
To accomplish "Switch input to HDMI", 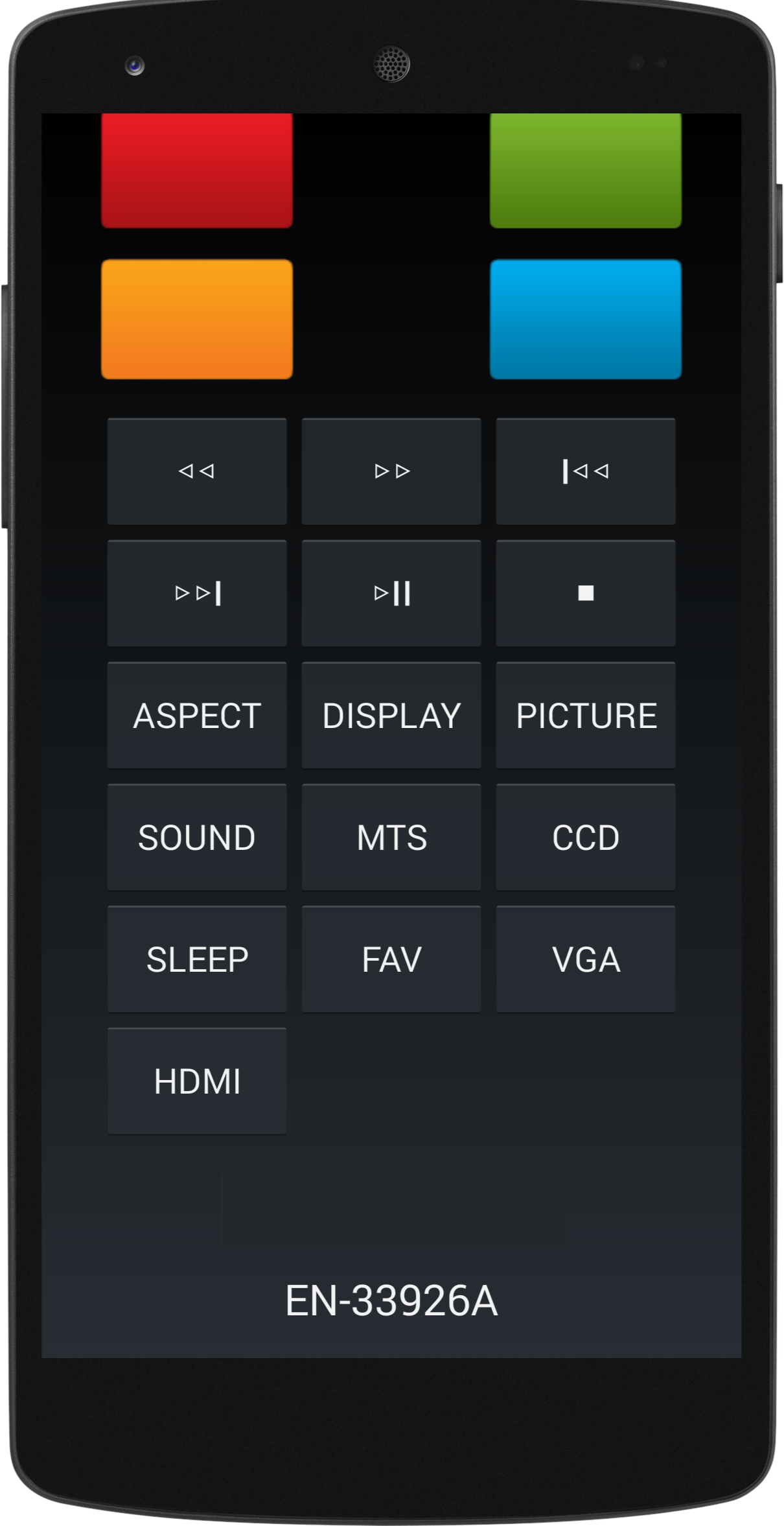I will 197,1081.
